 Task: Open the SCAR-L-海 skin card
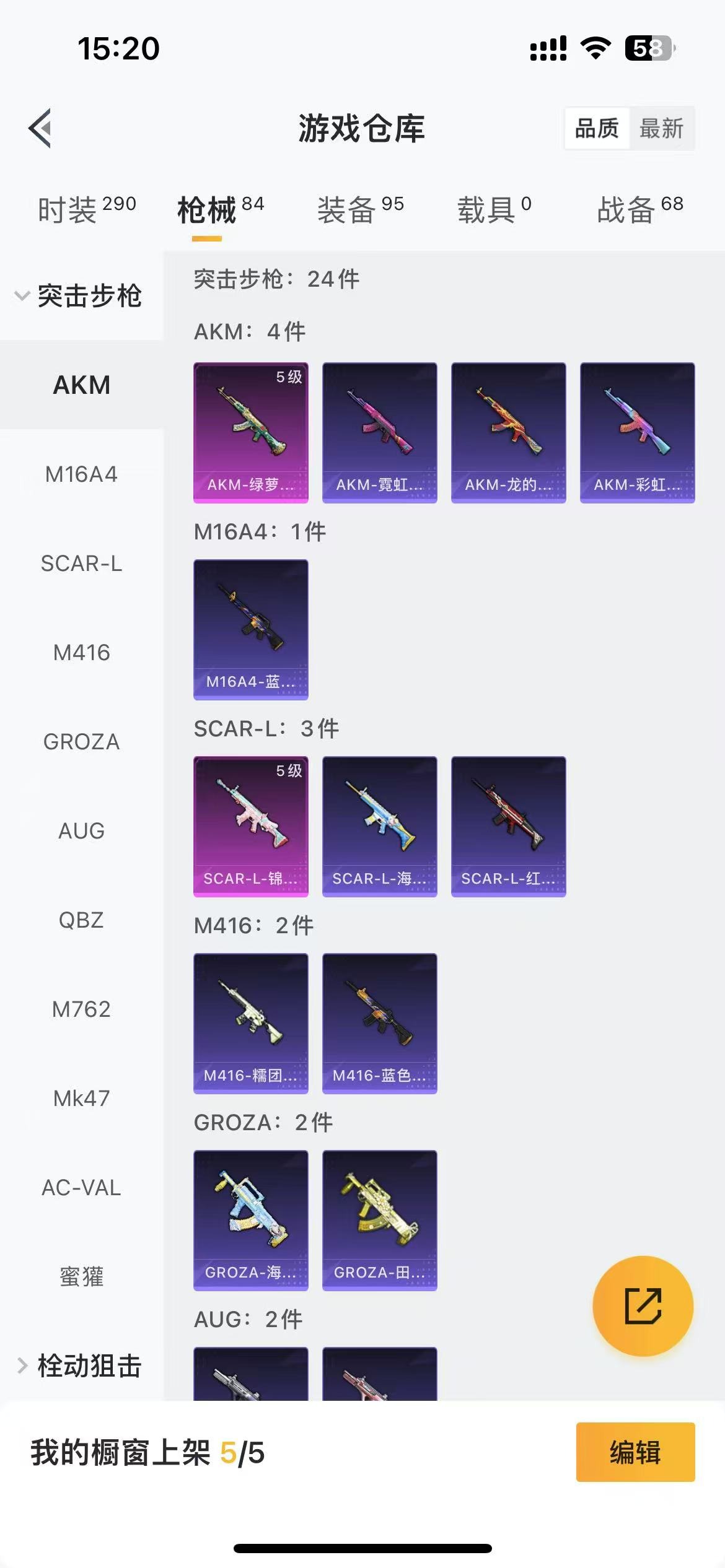379,826
